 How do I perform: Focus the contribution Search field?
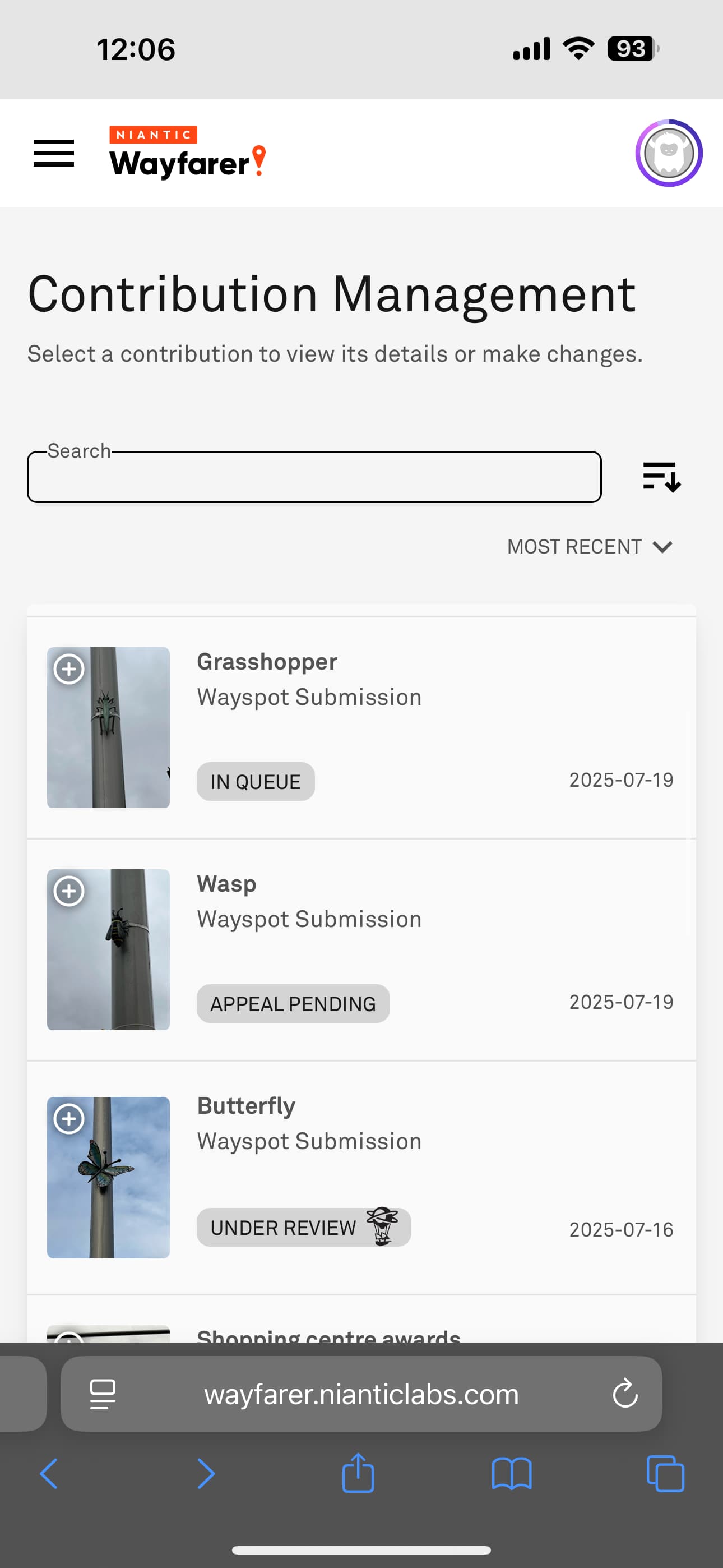click(x=314, y=477)
